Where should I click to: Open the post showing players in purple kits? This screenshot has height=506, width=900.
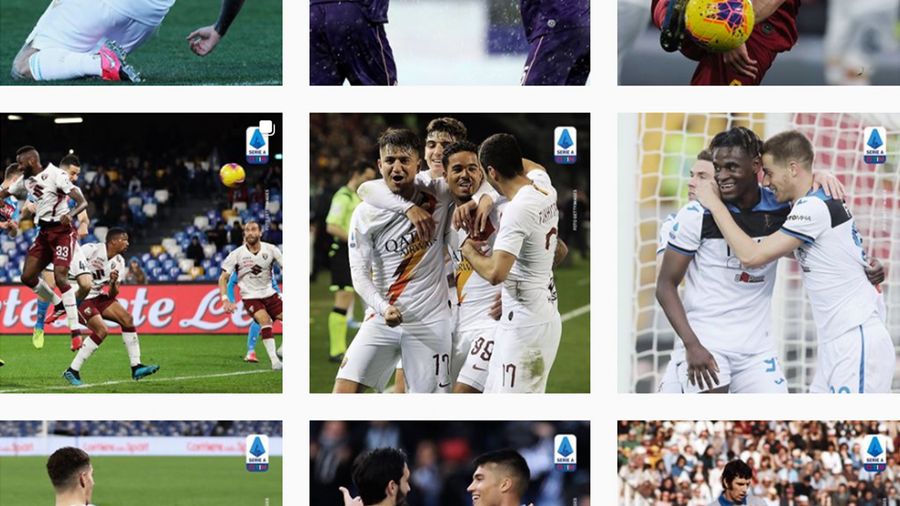pos(449,42)
